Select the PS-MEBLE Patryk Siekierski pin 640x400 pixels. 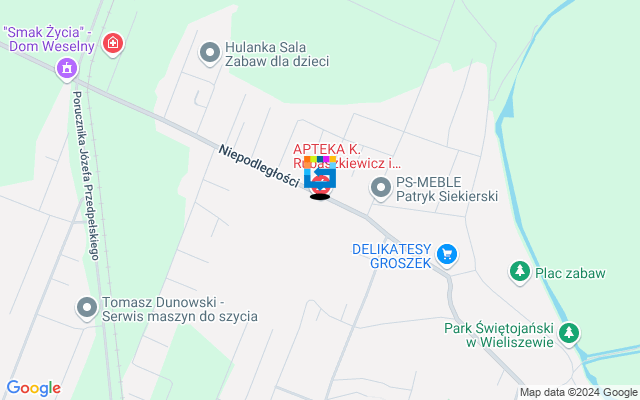coord(381,187)
